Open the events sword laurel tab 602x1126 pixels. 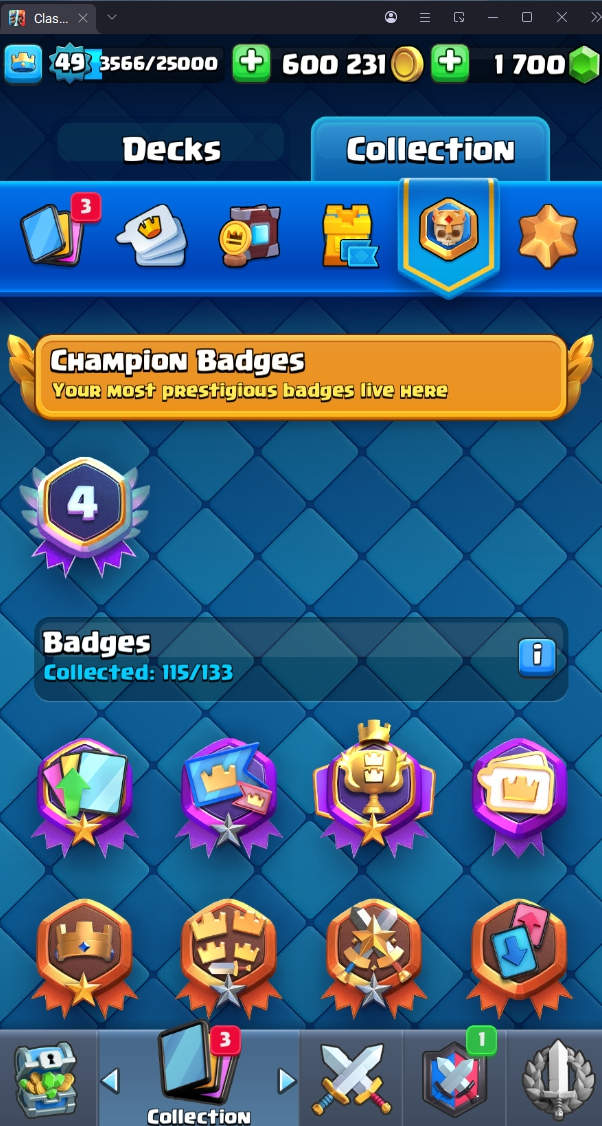point(556,1080)
